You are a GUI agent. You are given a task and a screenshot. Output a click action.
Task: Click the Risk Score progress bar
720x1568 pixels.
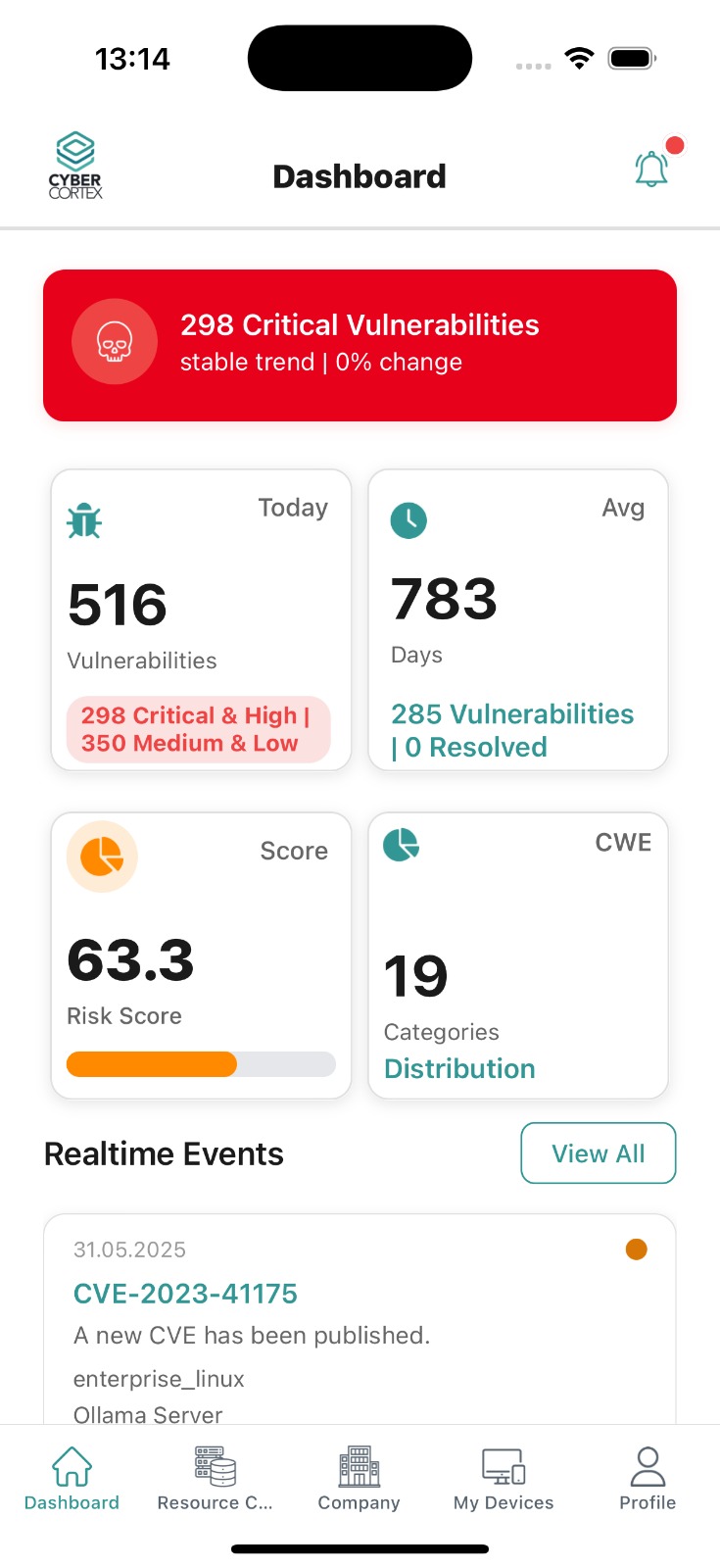tap(201, 1064)
